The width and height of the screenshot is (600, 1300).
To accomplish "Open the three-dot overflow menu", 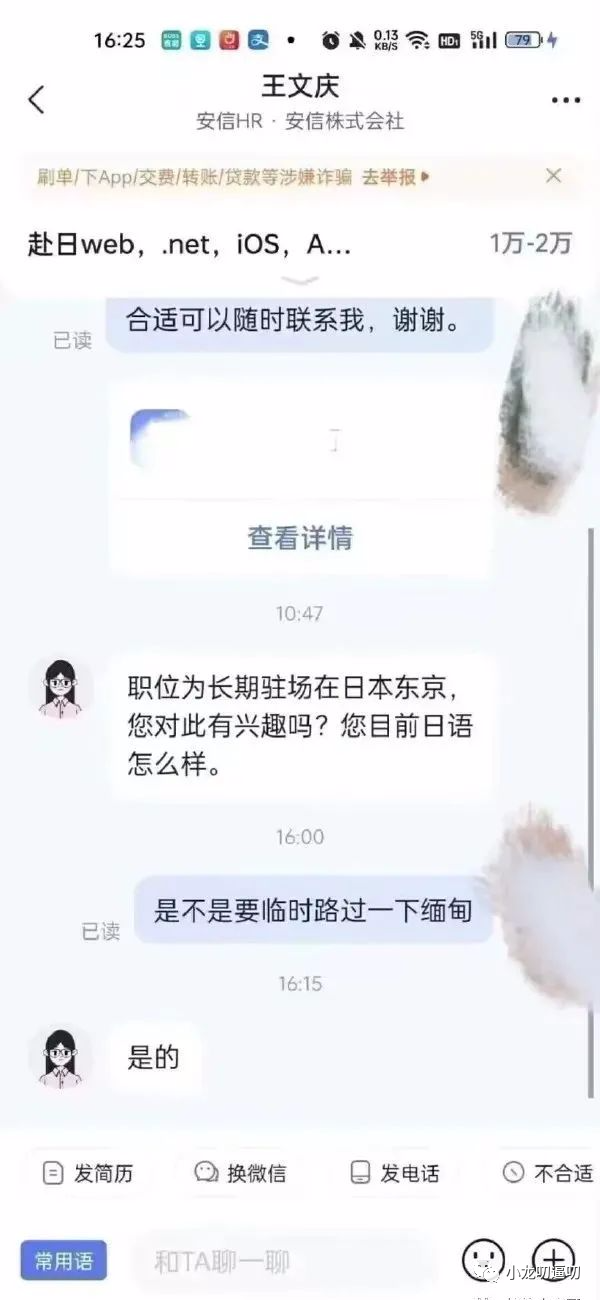I will tap(566, 100).
